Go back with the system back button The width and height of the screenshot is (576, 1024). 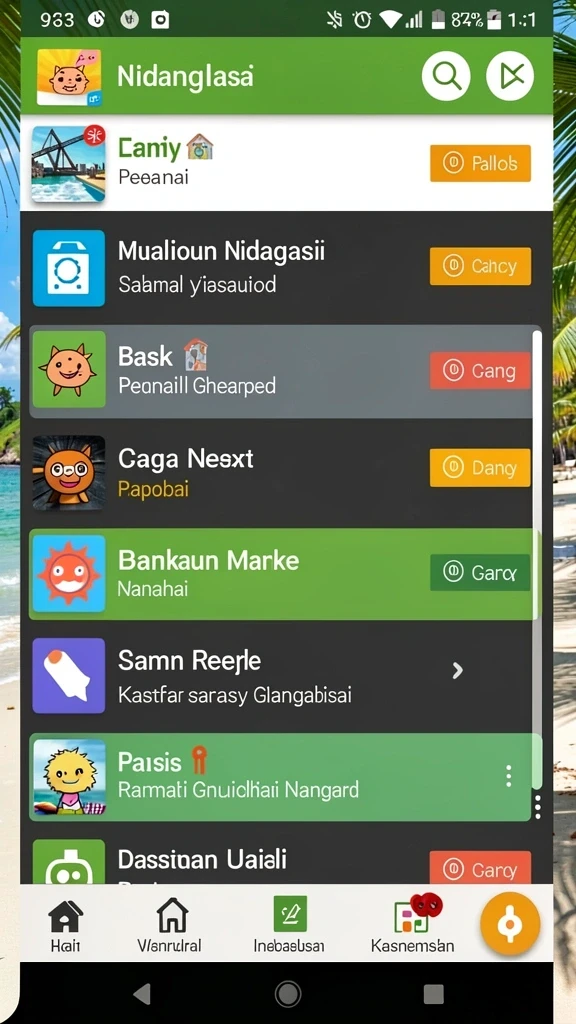point(142,993)
